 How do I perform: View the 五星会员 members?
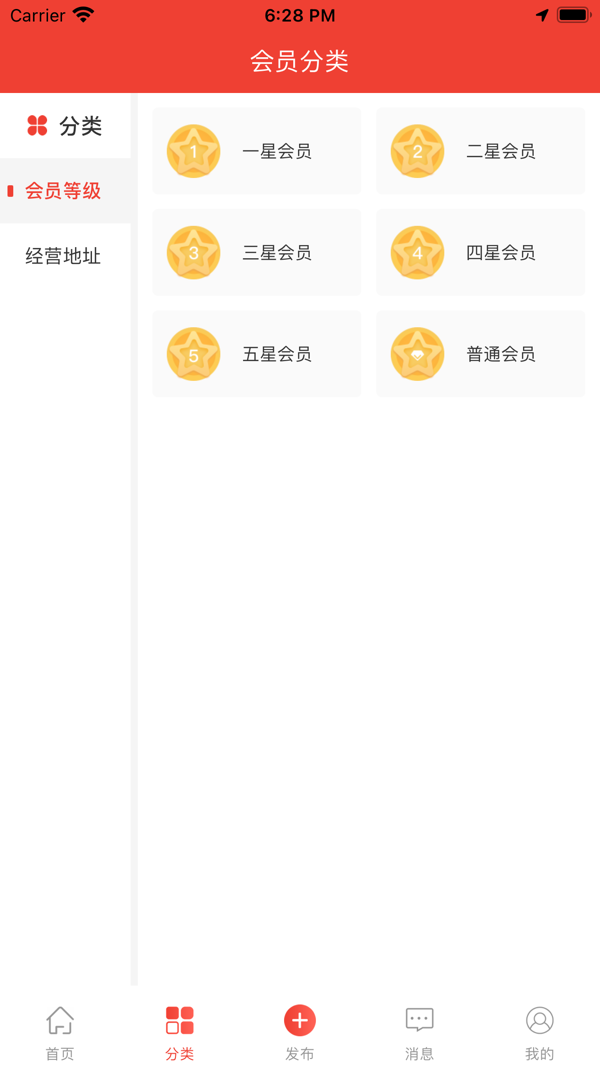tap(256, 354)
